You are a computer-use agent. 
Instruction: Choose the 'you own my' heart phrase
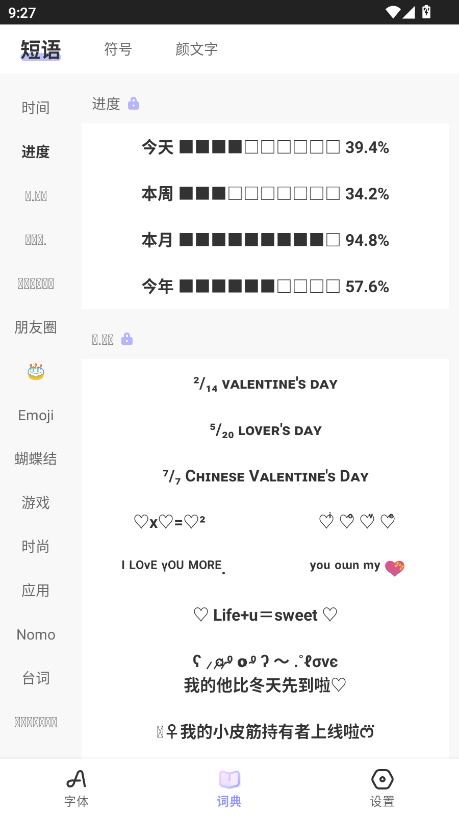tap(357, 566)
